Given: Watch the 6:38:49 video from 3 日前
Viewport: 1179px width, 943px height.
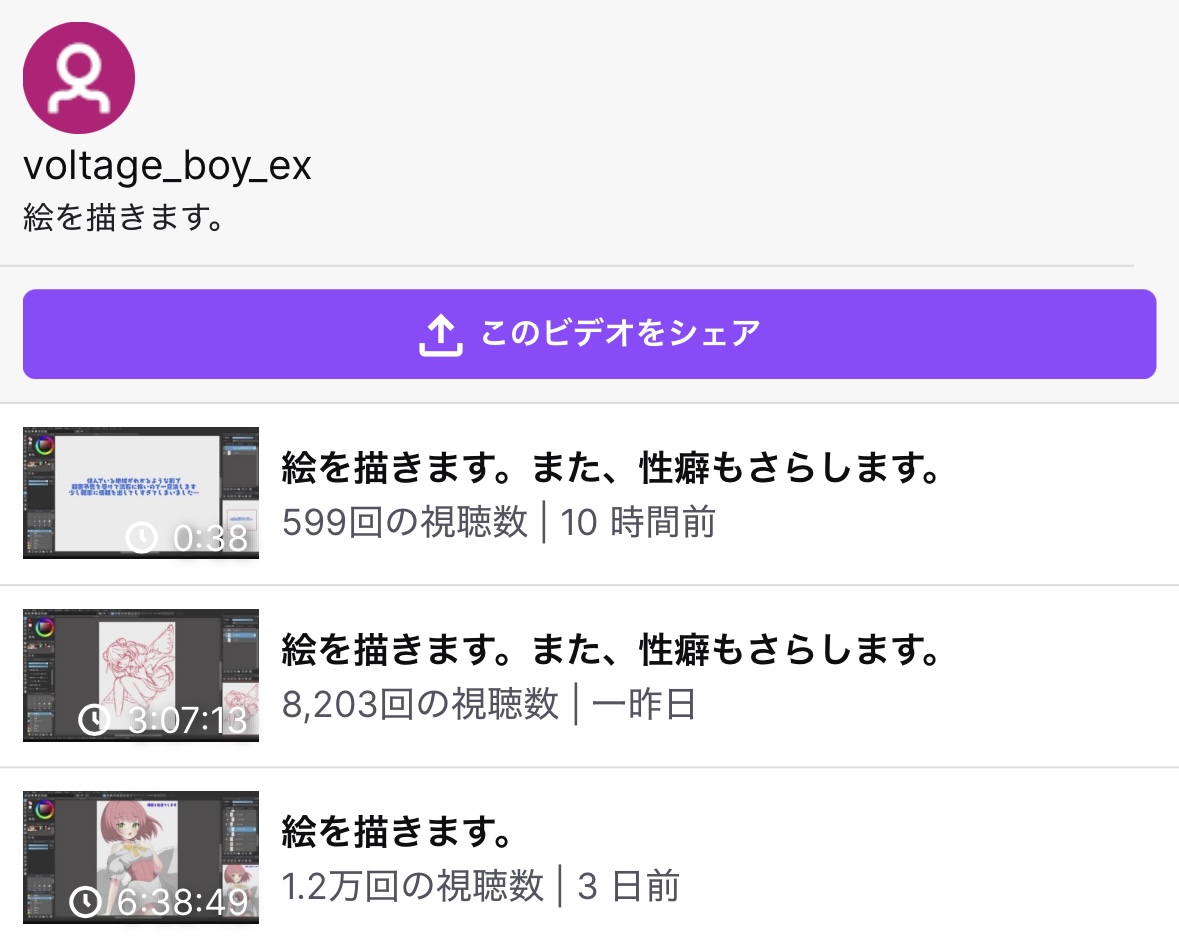Looking at the screenshot, I should click(141, 857).
